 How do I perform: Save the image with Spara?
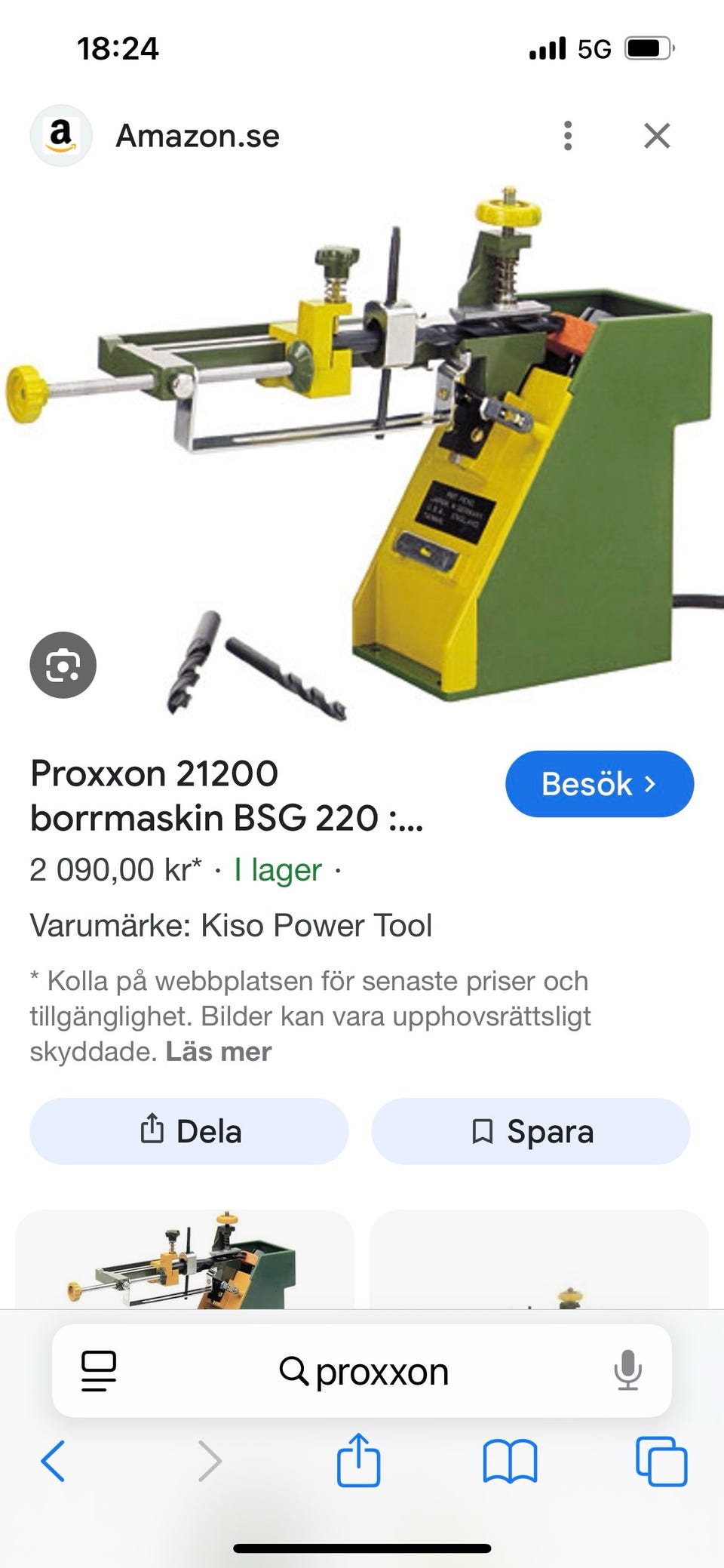point(530,1131)
